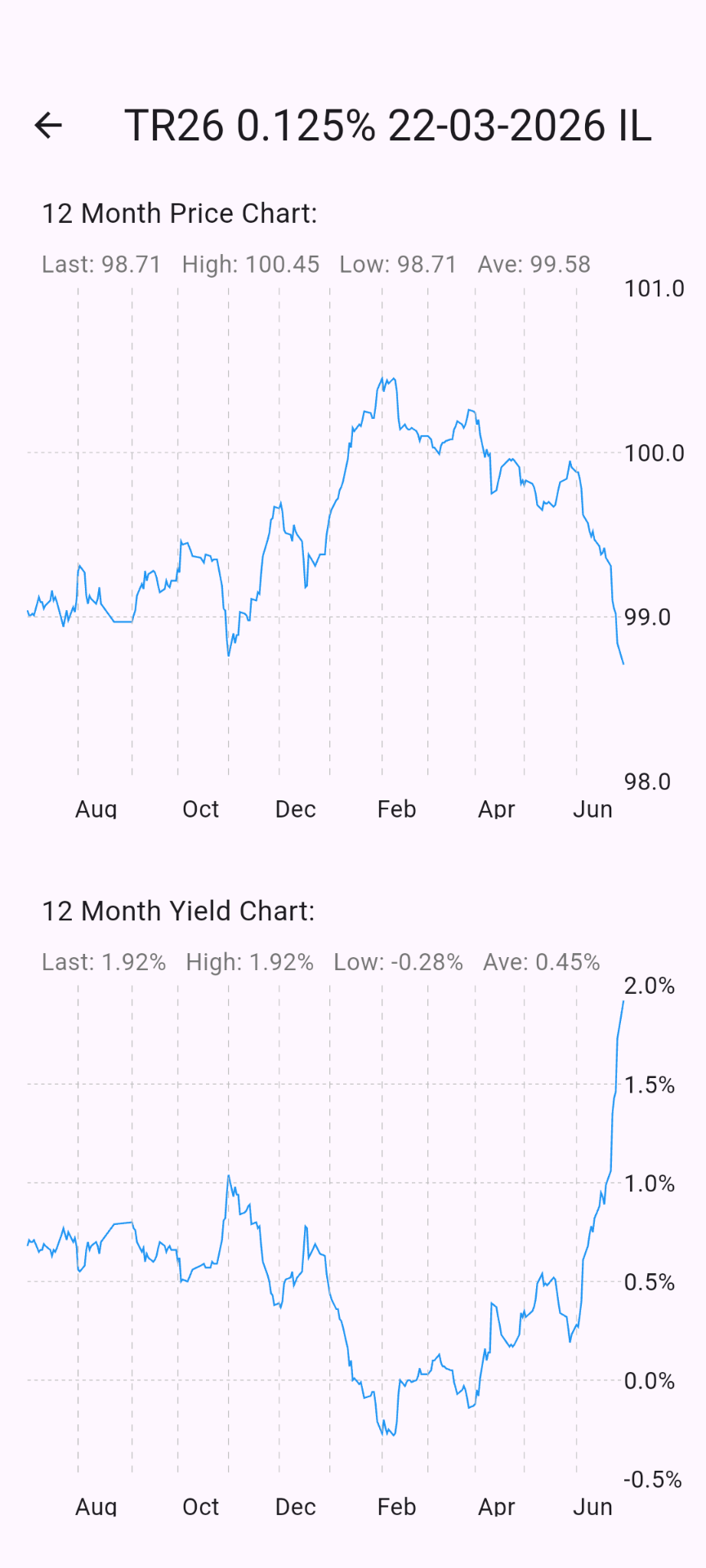Go back using the arrow icon
706x1568 pixels.
tap(48, 126)
